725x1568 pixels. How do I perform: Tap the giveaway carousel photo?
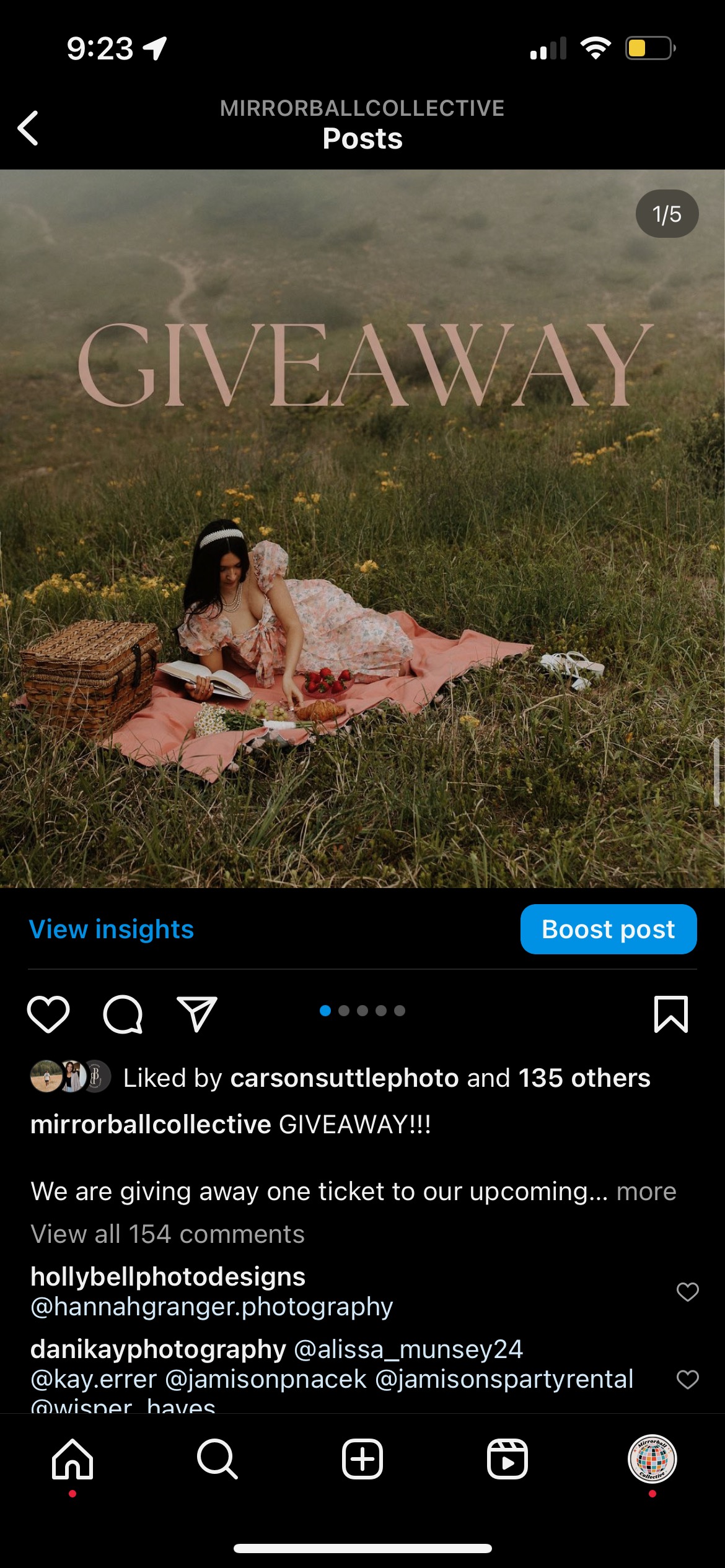click(x=362, y=529)
